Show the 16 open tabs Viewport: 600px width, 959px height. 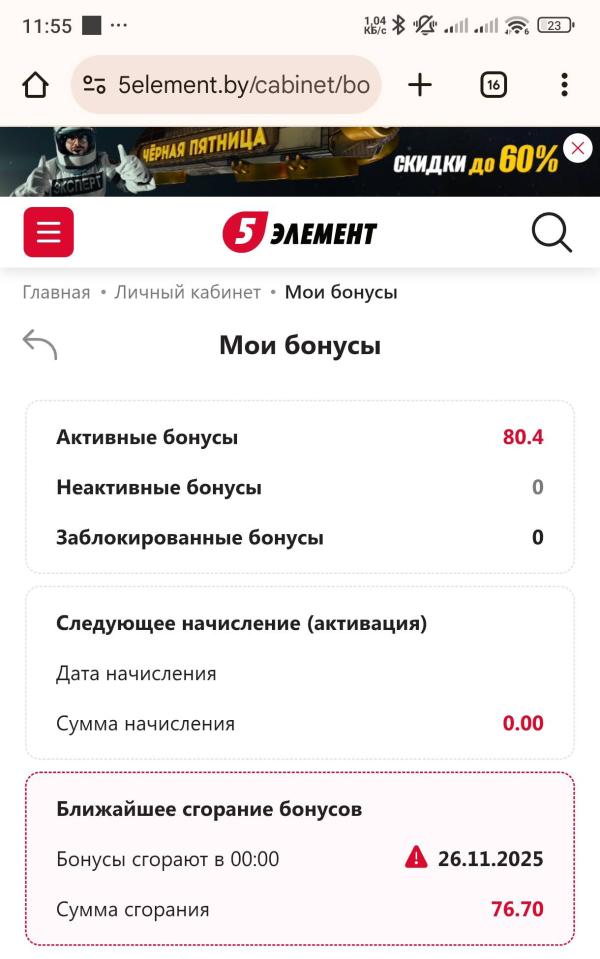pyautogui.click(x=493, y=85)
